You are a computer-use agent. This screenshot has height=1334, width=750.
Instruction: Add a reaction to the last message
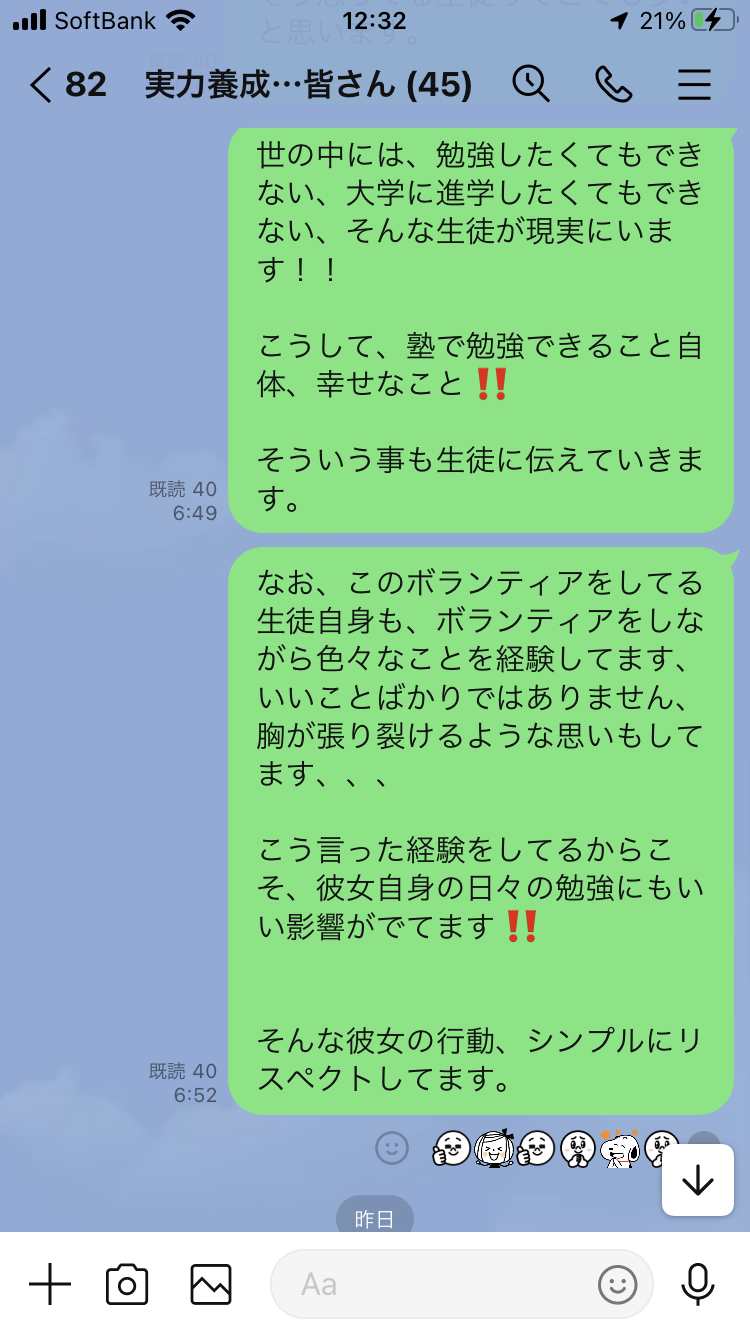pos(392,1147)
